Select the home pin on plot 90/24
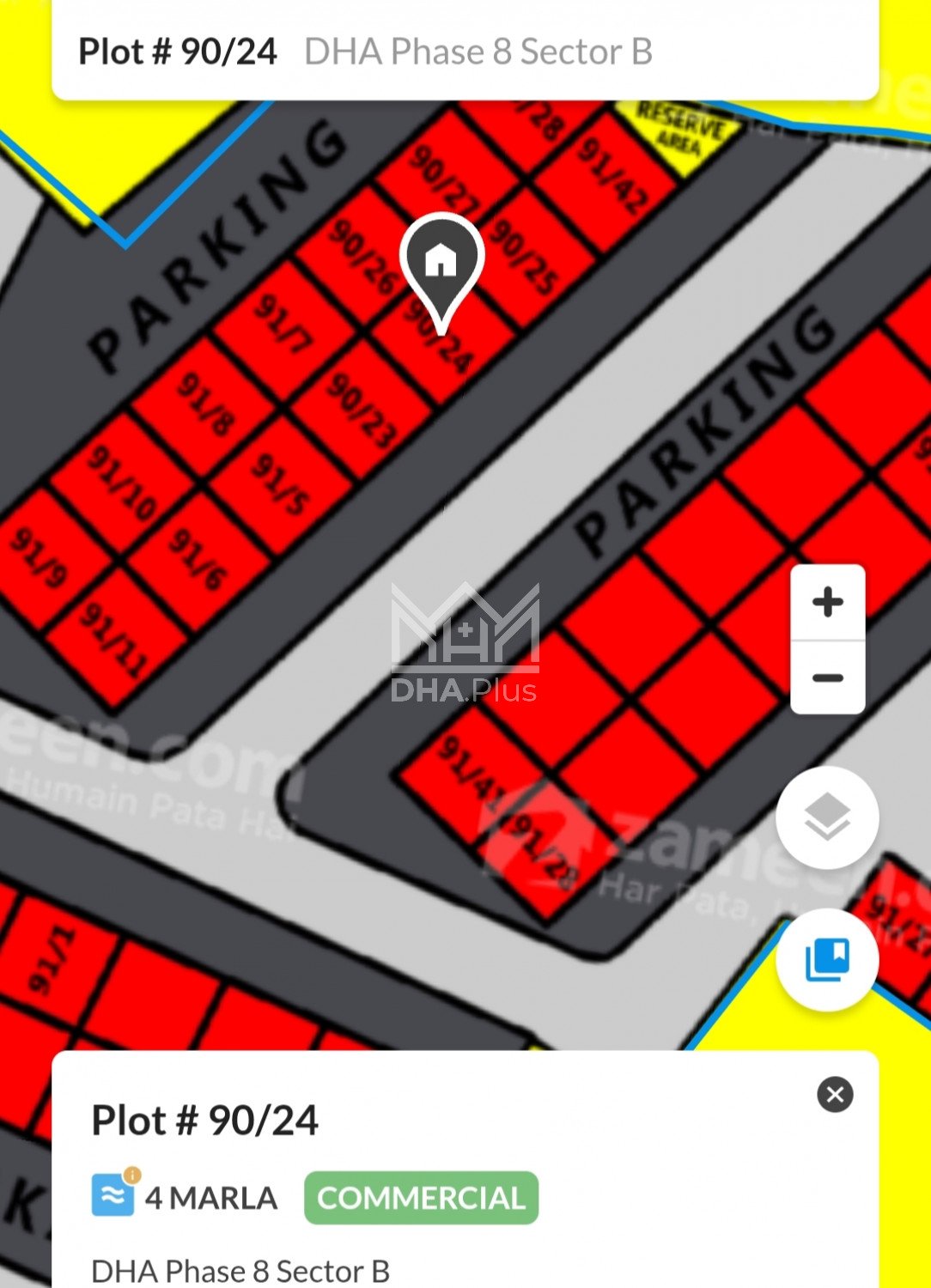 click(x=441, y=262)
